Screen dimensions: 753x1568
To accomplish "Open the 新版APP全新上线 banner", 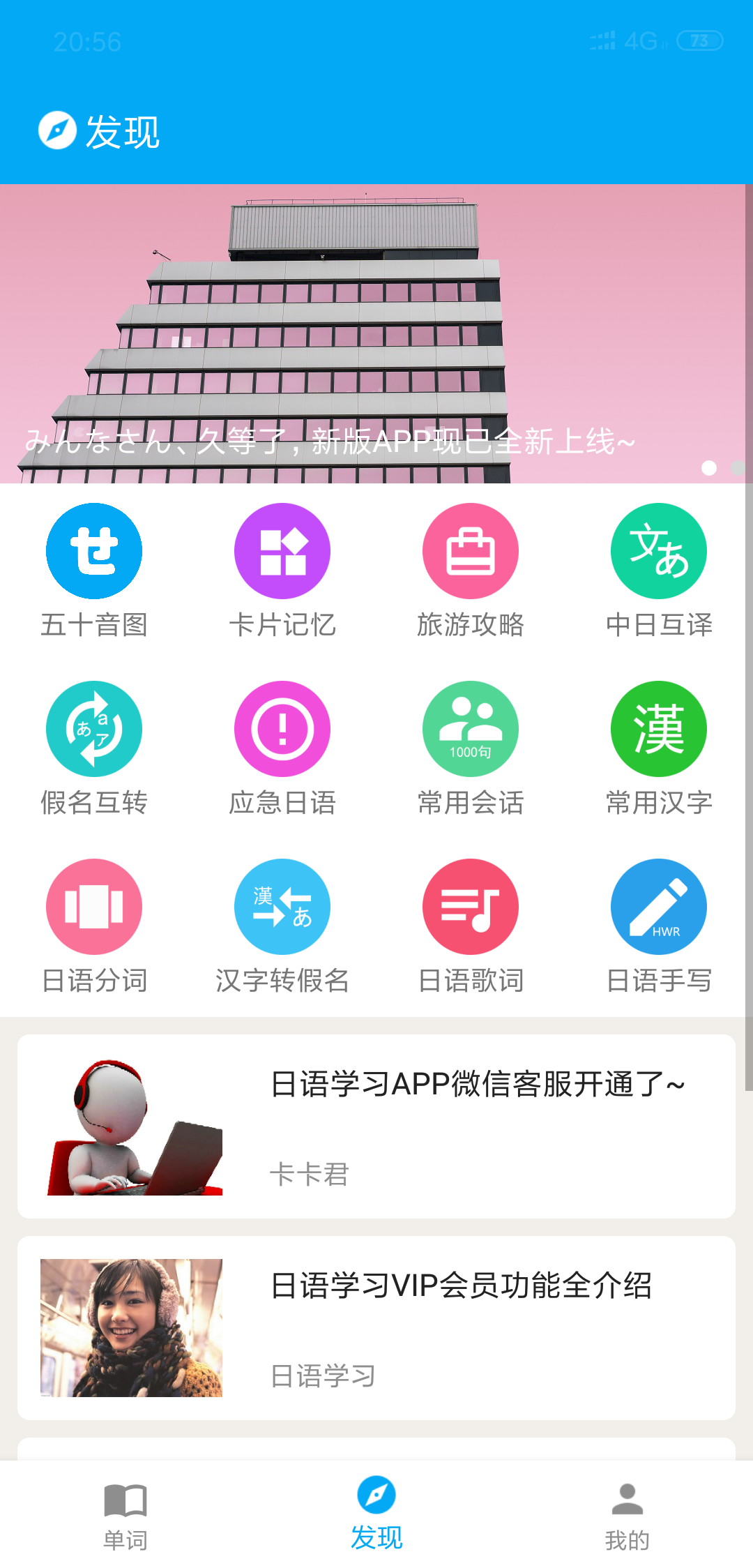I will tap(376, 333).
